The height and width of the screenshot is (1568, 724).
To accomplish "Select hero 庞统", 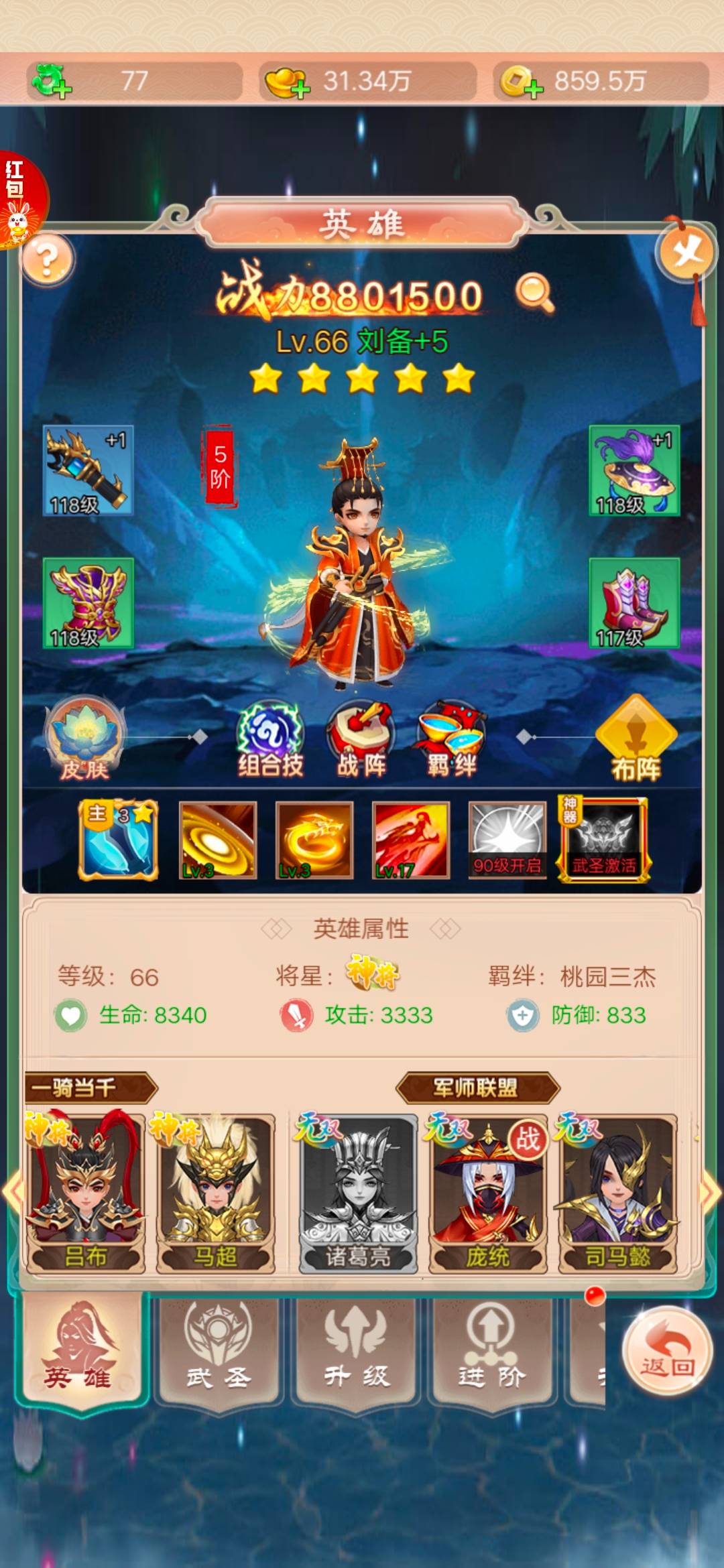I will point(487,1194).
